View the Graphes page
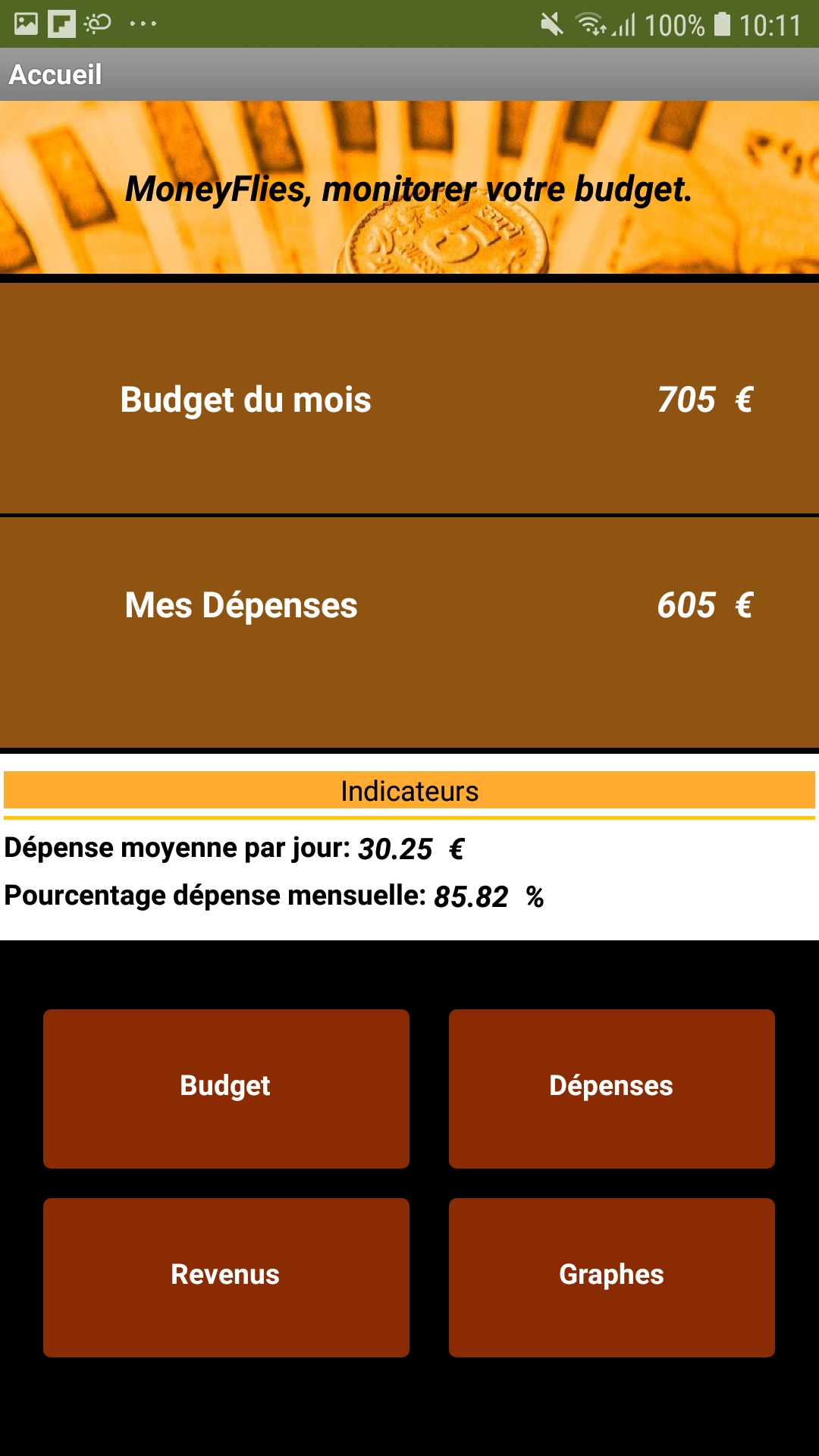The width and height of the screenshot is (819, 1456). (x=612, y=1278)
